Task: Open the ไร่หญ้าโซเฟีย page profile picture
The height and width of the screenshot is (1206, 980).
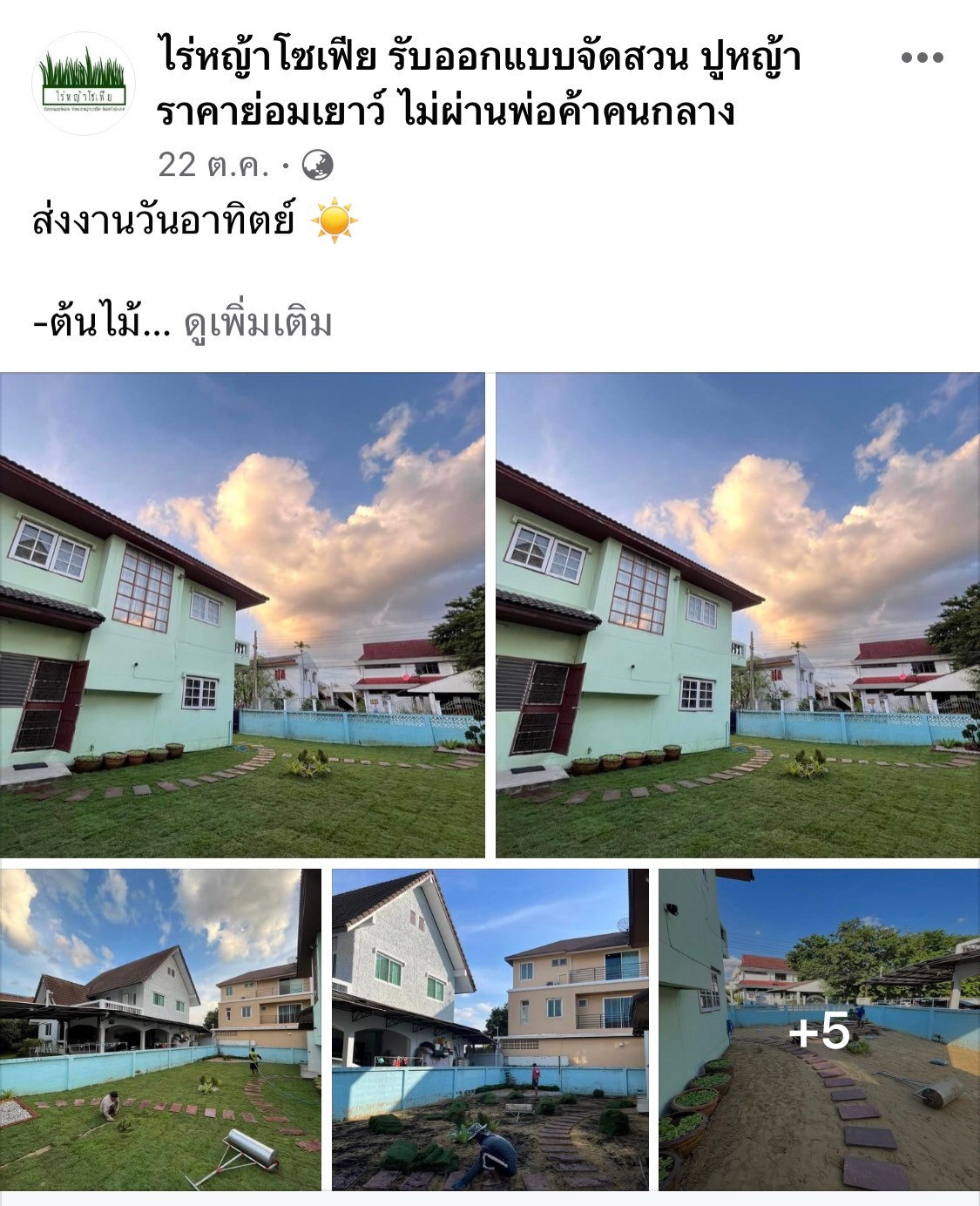Action: point(84,84)
